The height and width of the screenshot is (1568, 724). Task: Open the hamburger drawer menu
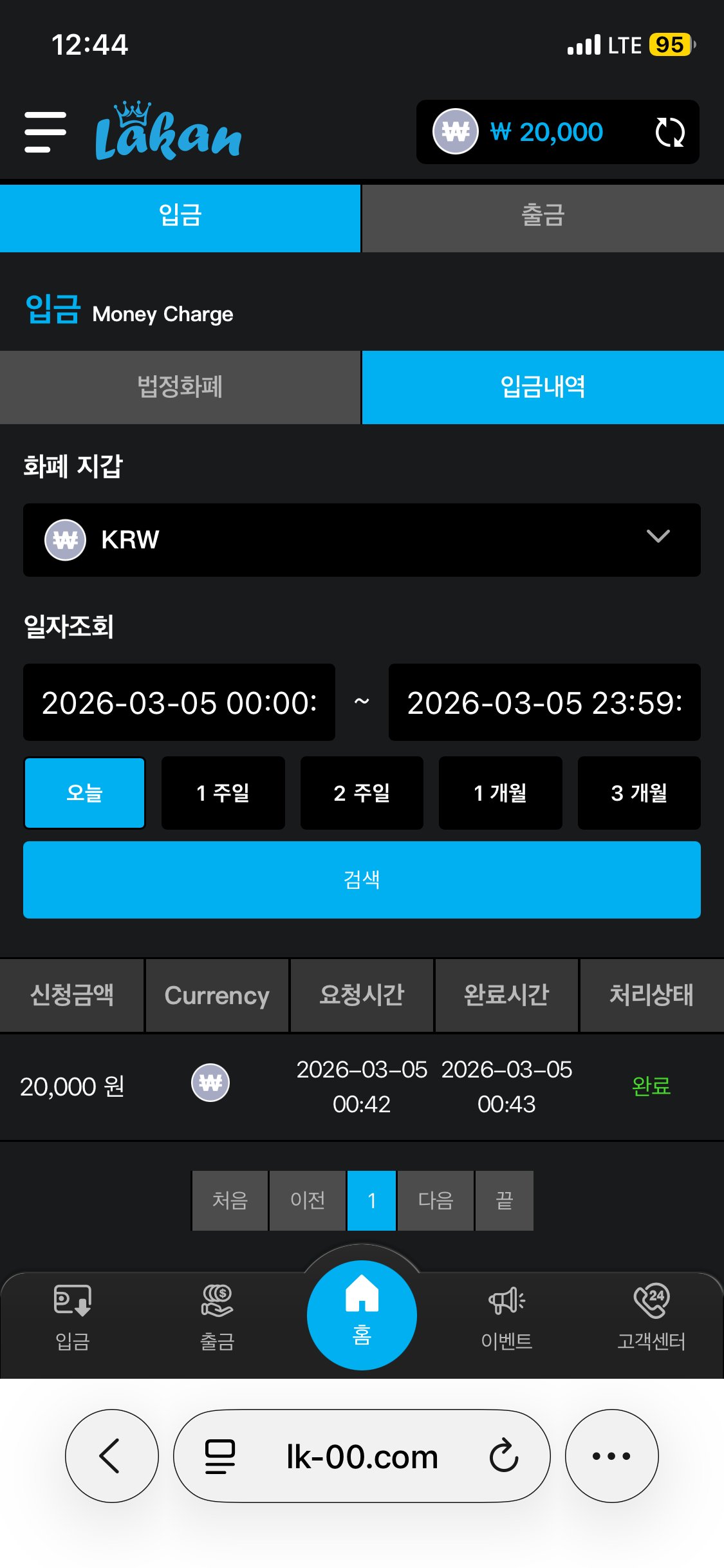click(x=45, y=132)
